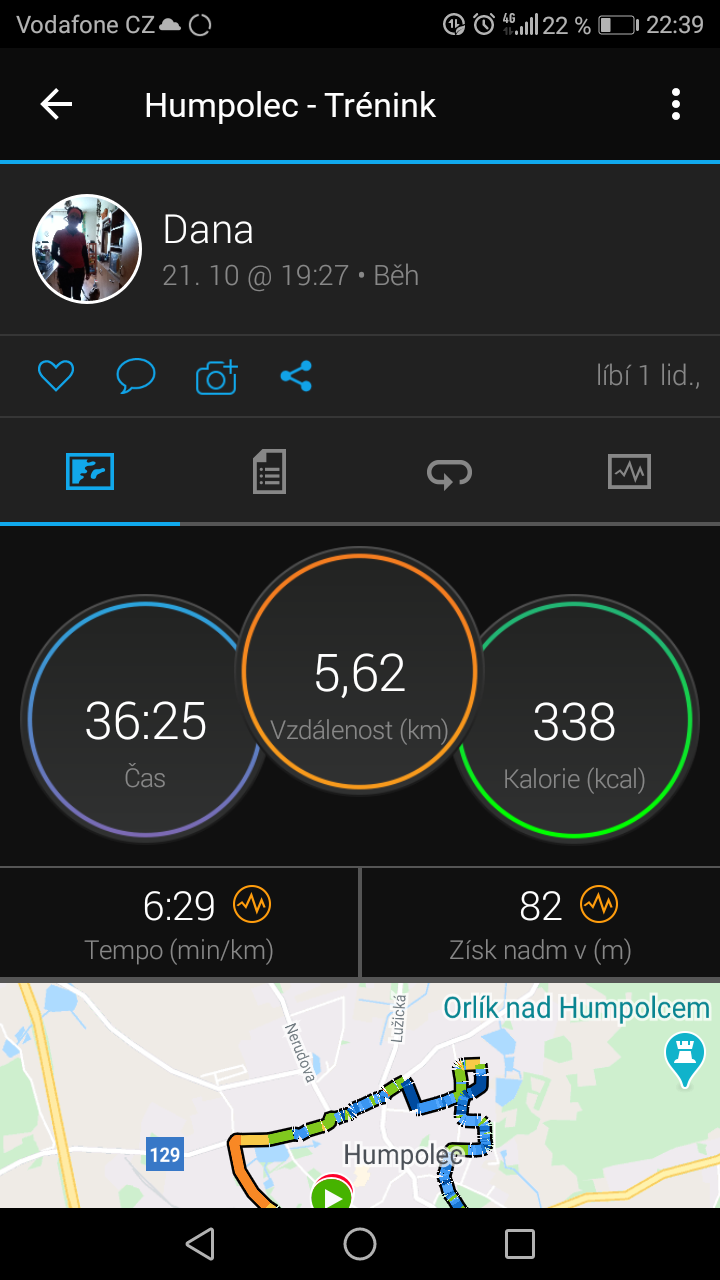
Task: Open the Zisk nadm v chart icon
Action: coord(599,905)
